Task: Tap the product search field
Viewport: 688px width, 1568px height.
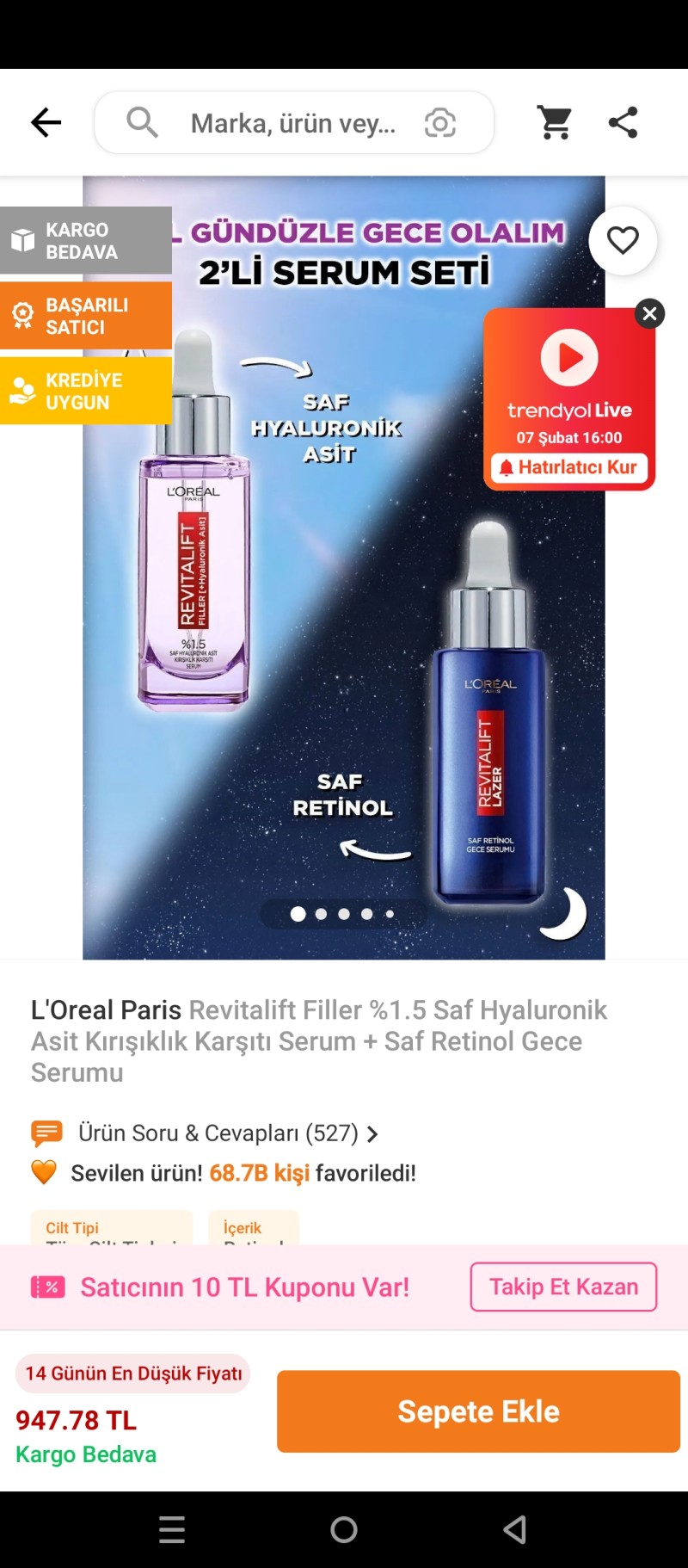Action: point(292,123)
